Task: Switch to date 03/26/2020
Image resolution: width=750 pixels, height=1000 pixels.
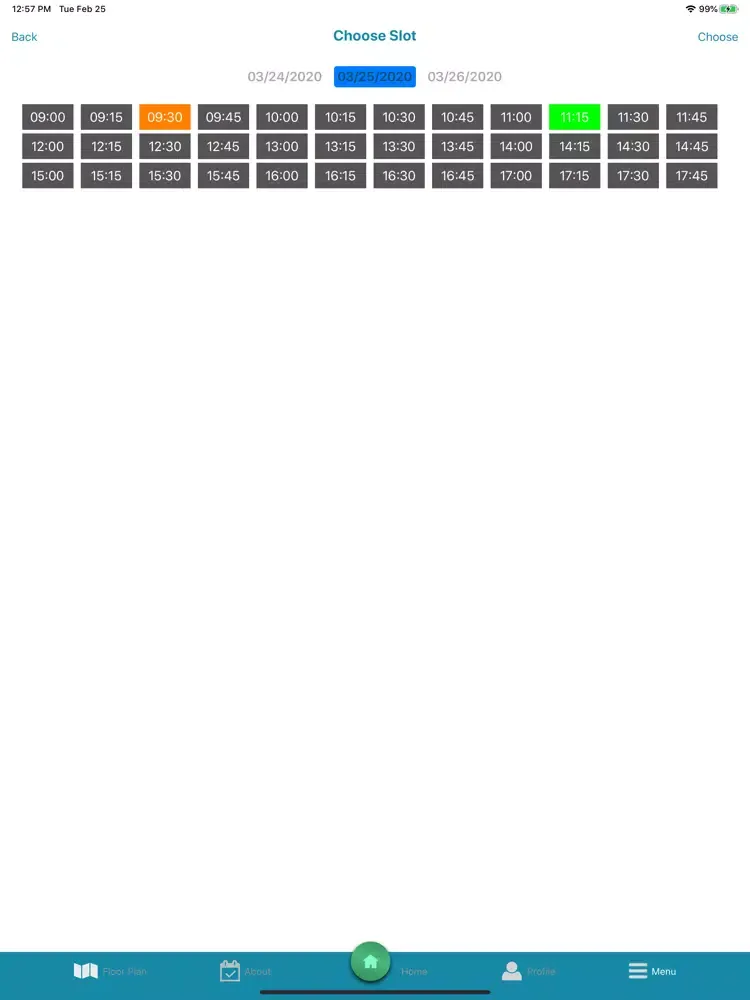Action: 465,77
